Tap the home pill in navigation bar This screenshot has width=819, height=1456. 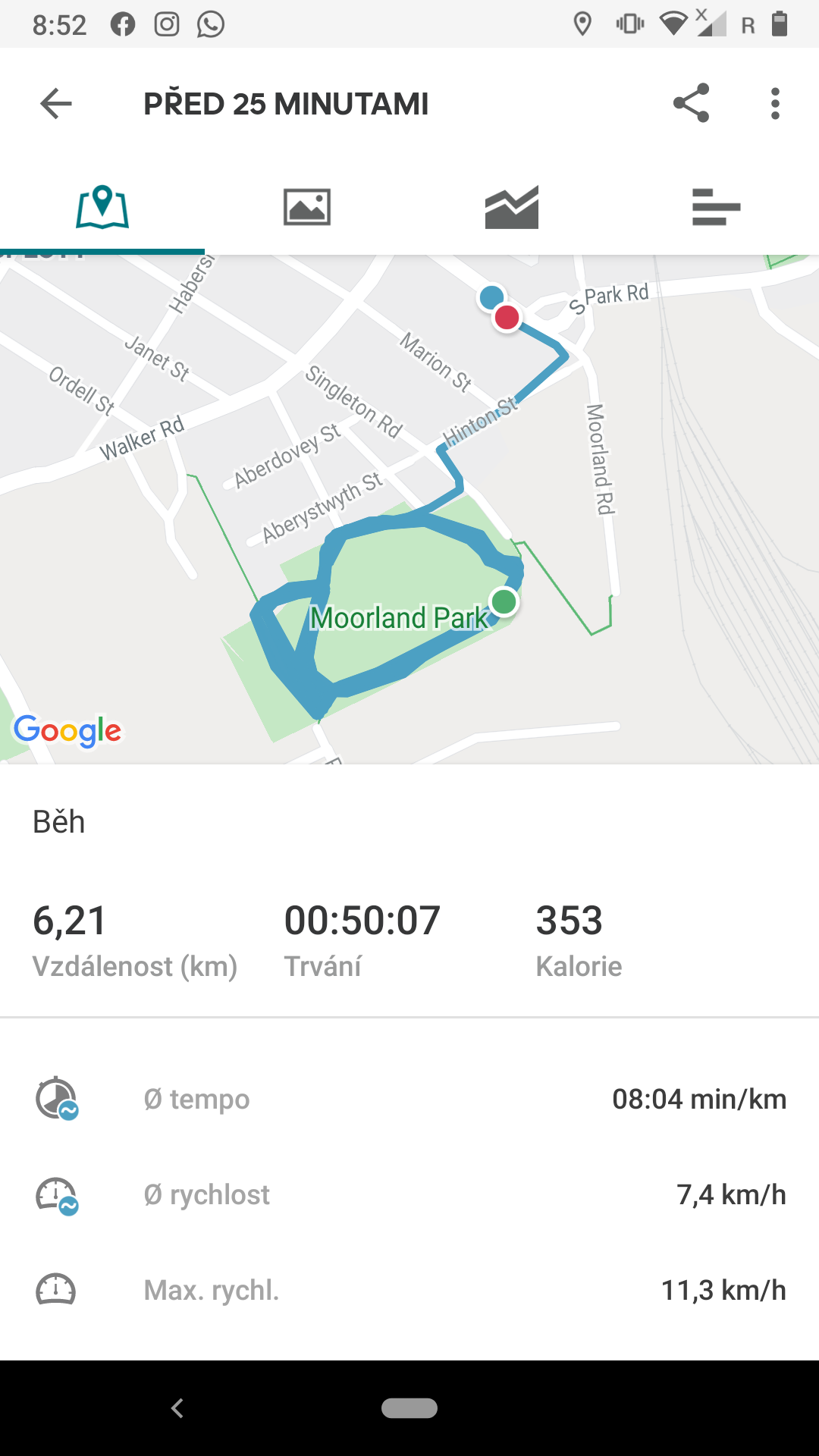409,1408
